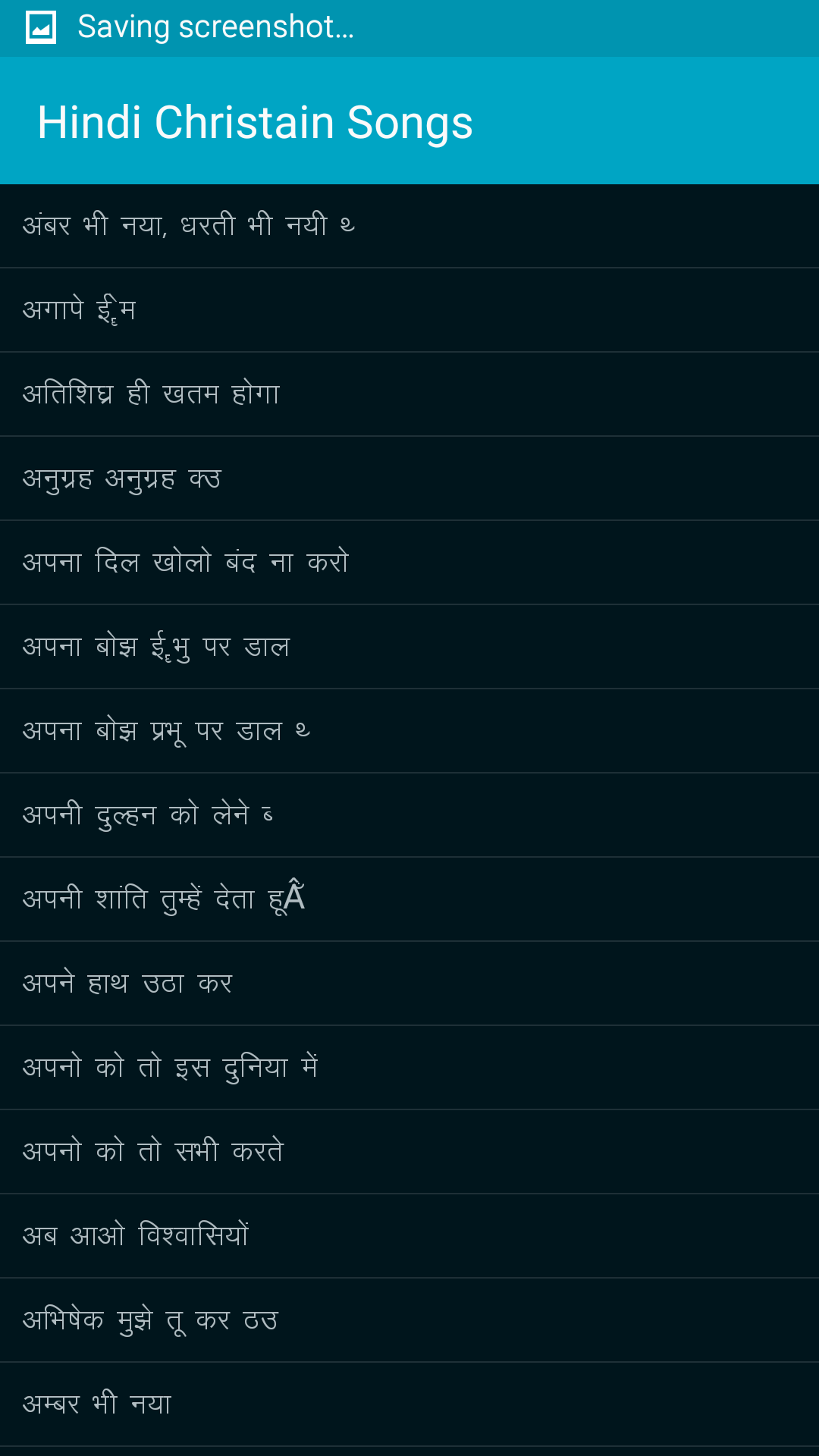Viewport: 819px width, 1456px height.
Task: Tap 'अपना दिल खोलो बंद ना करो'
Action: tap(186, 563)
